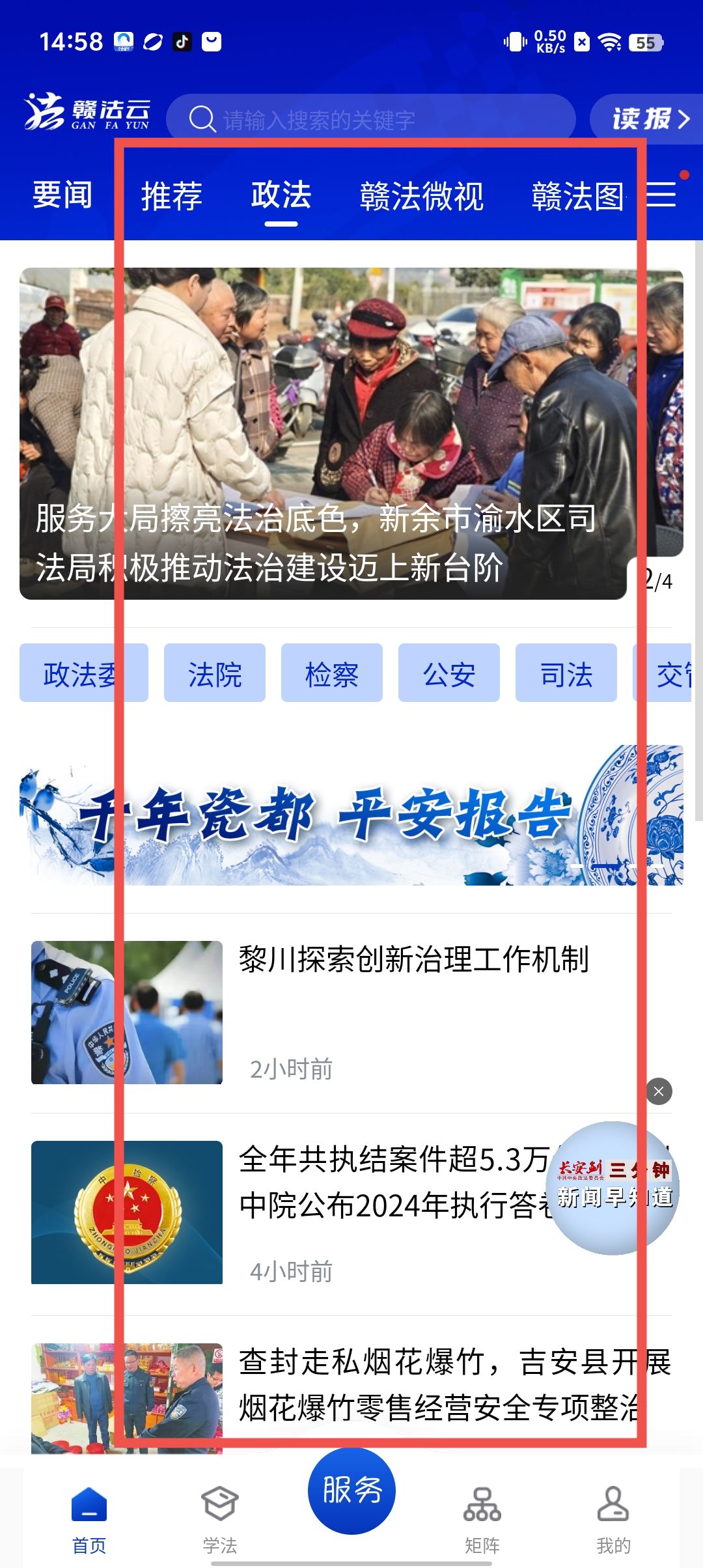Choose the 检察 category chip

[332, 673]
